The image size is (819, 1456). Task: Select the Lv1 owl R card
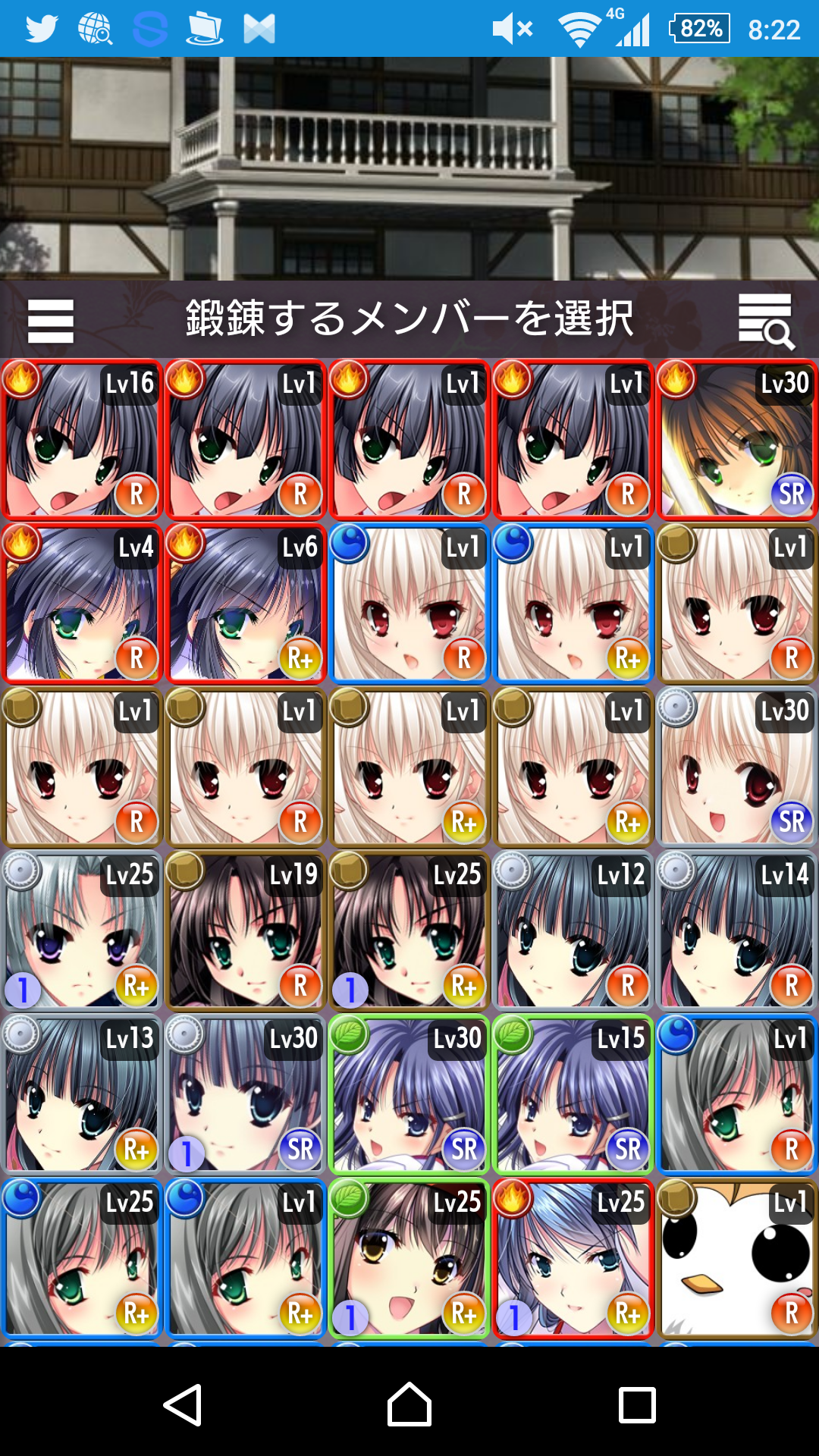coord(737,1259)
